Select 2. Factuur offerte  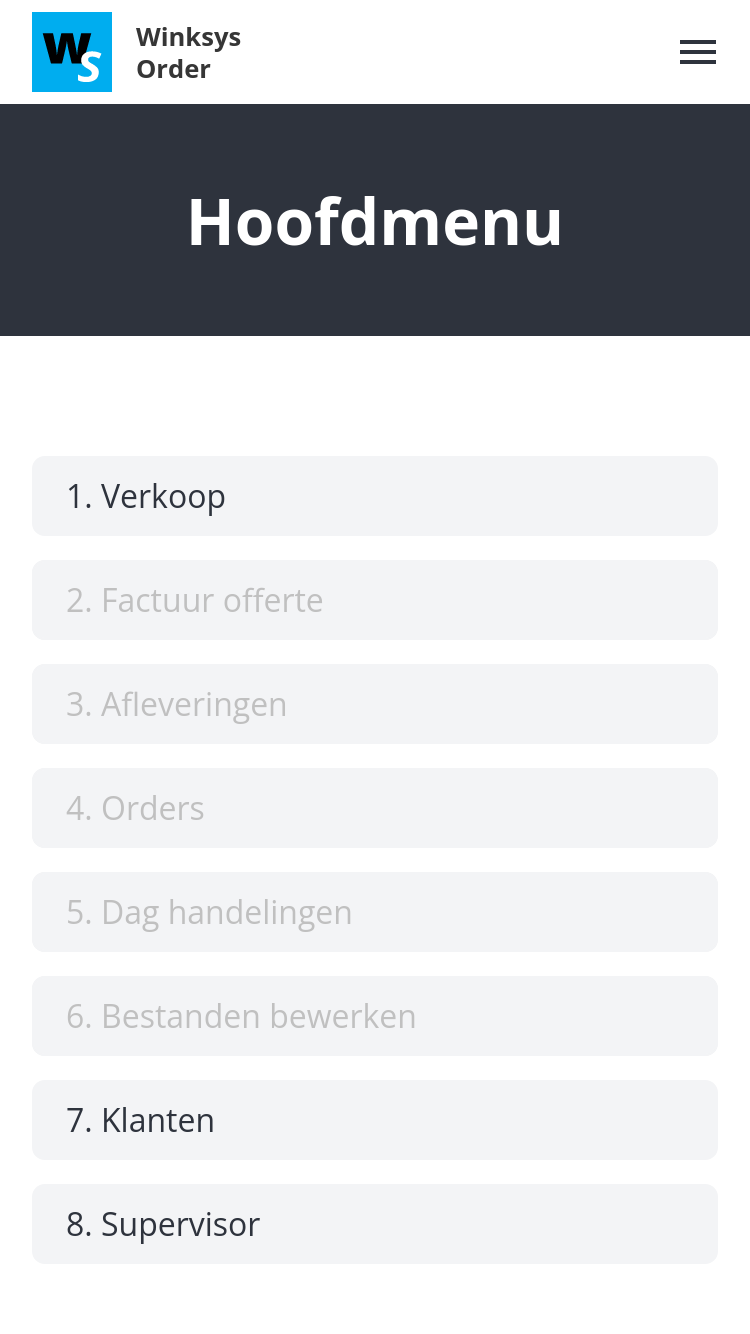[x=375, y=600]
